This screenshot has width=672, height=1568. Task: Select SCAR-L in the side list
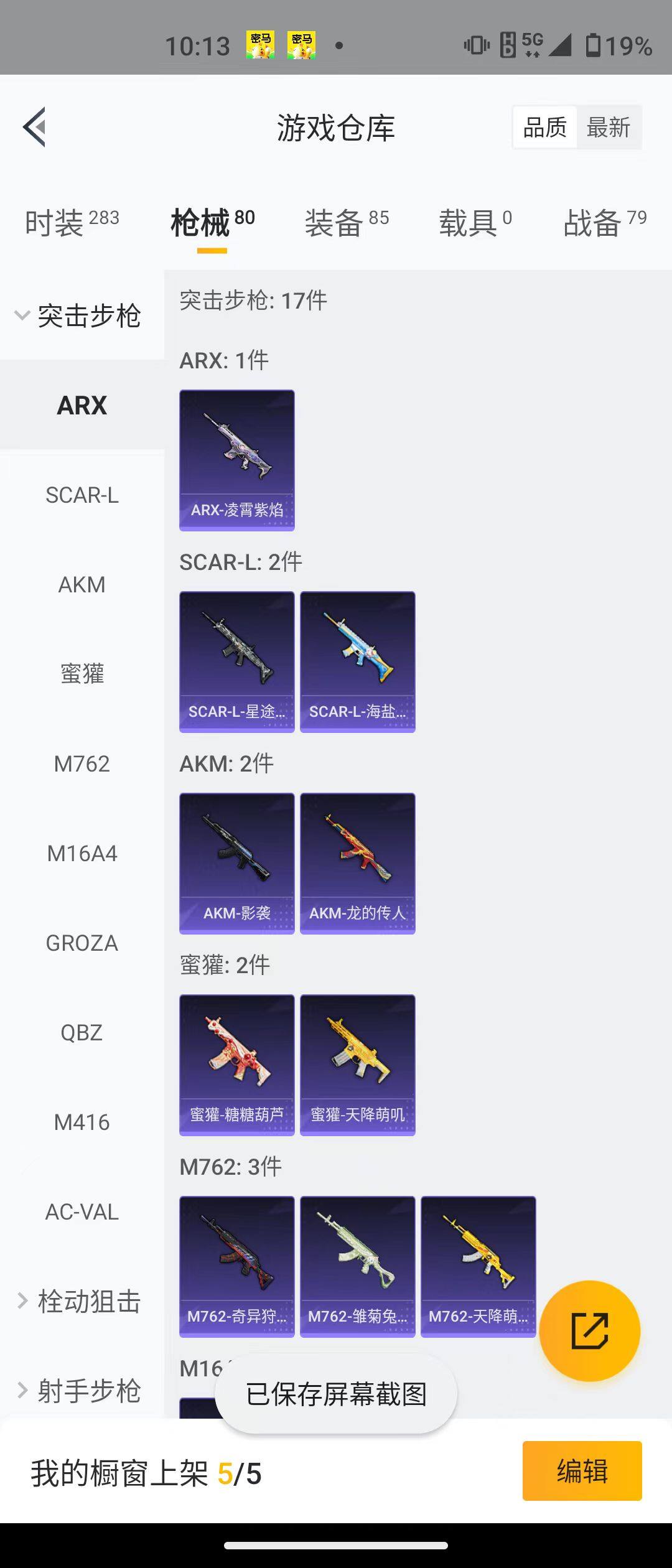(x=82, y=495)
